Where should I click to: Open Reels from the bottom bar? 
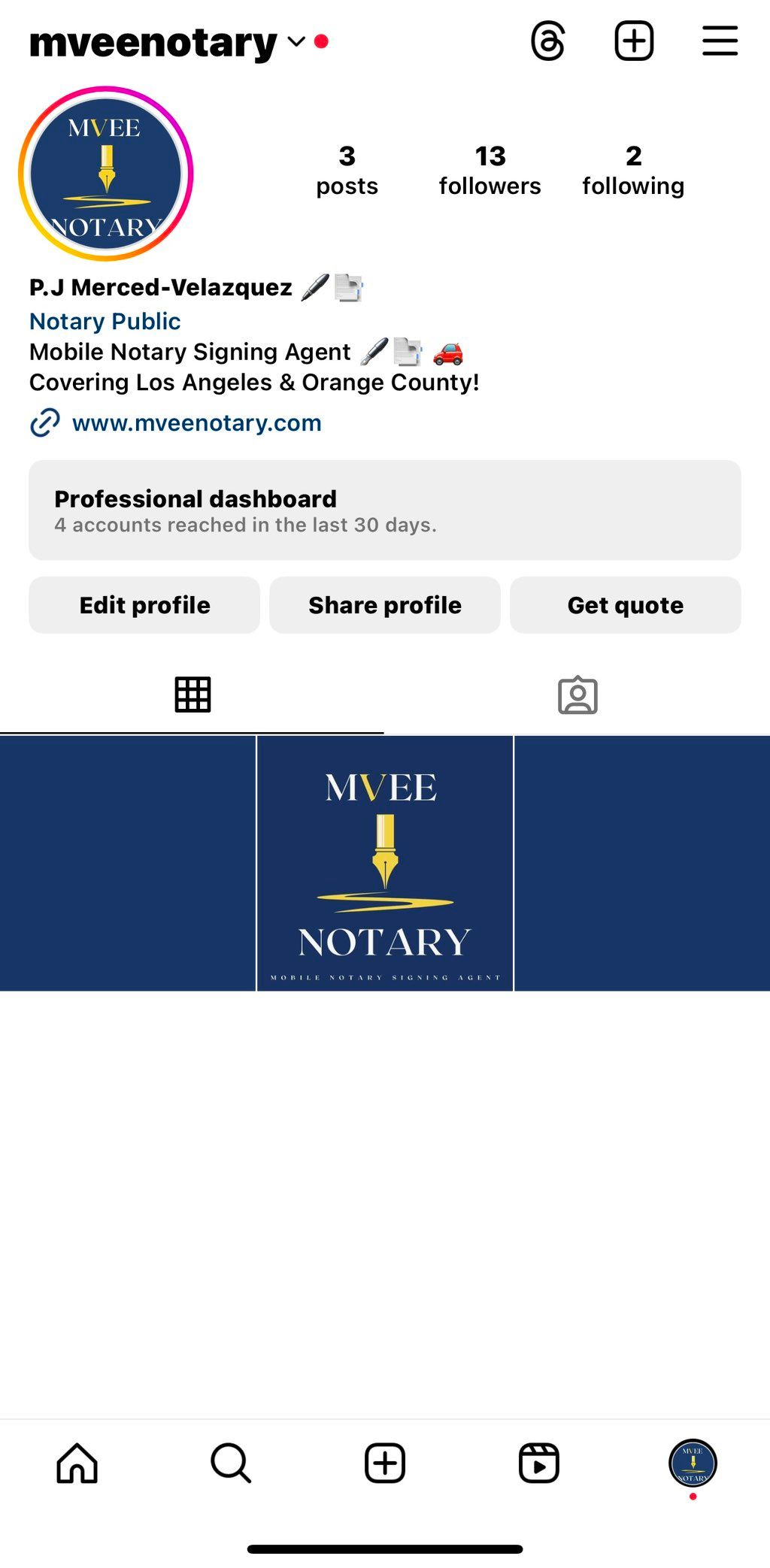point(538,1463)
